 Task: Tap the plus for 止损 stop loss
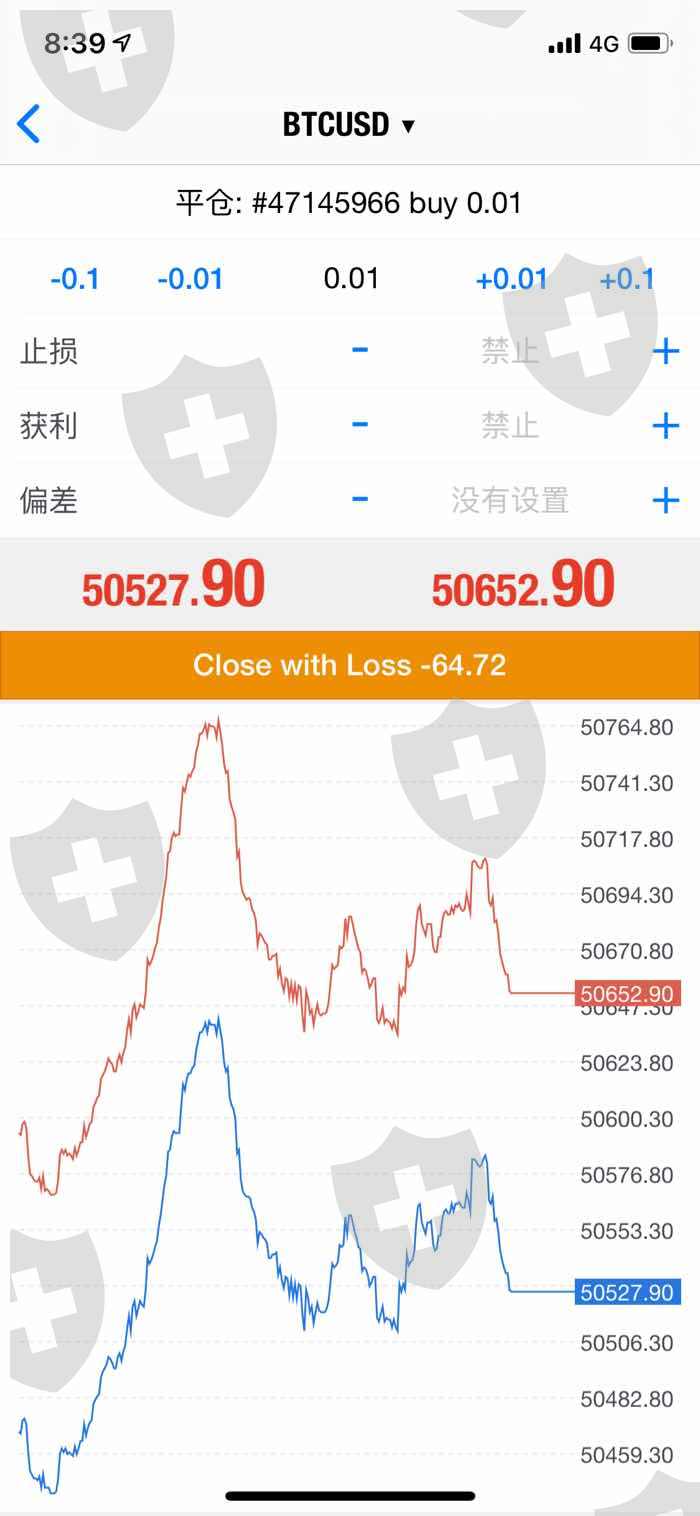tap(665, 351)
